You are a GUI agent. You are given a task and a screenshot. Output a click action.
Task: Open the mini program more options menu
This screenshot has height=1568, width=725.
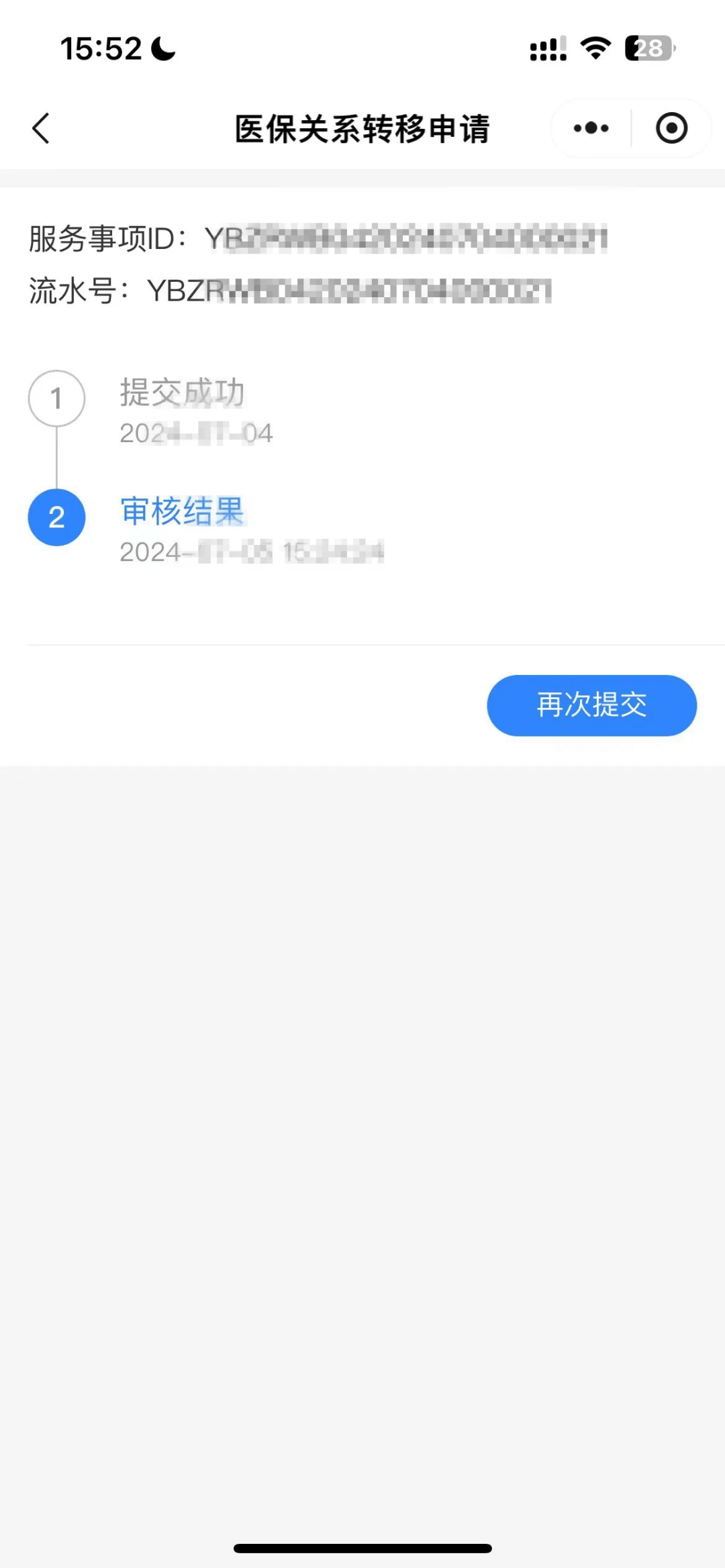[591, 128]
